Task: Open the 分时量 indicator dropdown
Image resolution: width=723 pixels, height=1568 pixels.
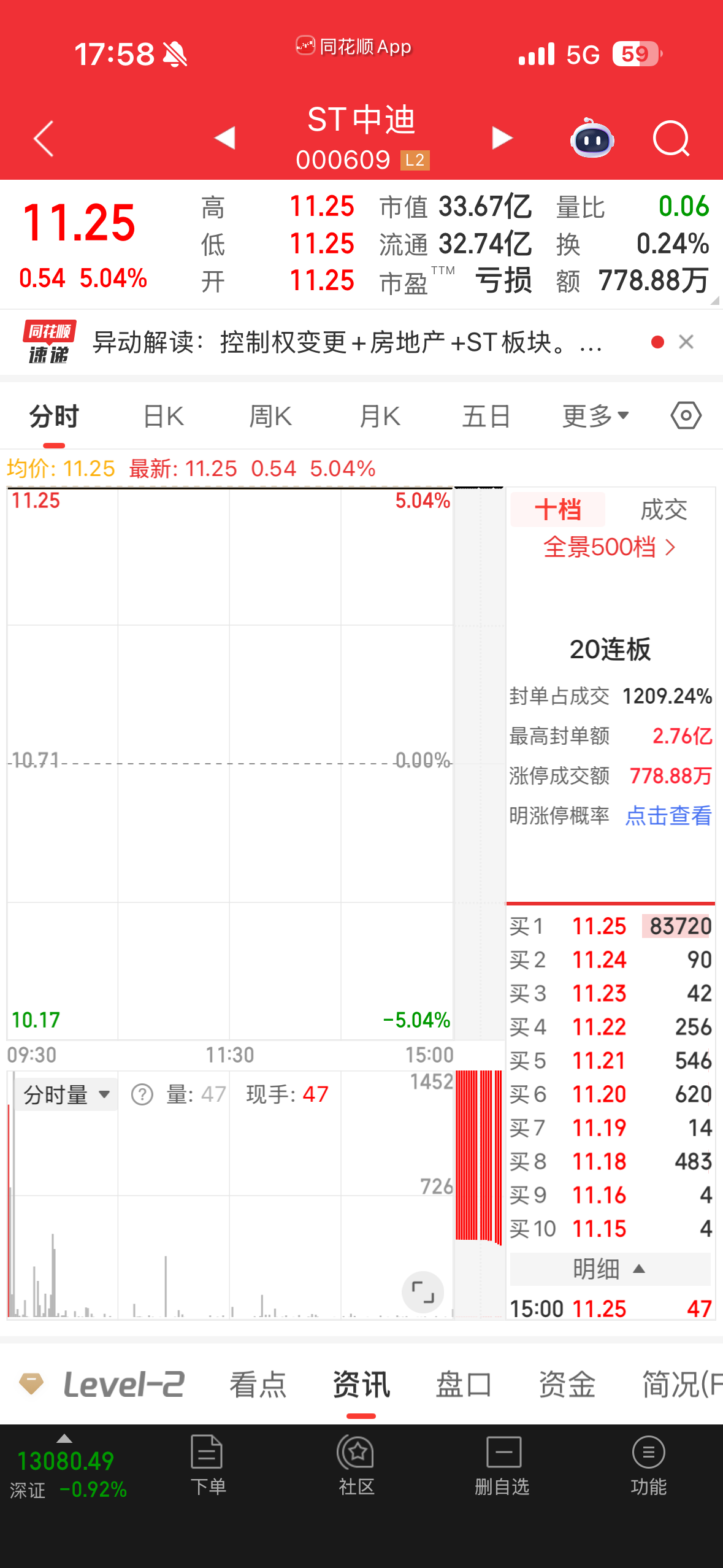Action: 66,1094
